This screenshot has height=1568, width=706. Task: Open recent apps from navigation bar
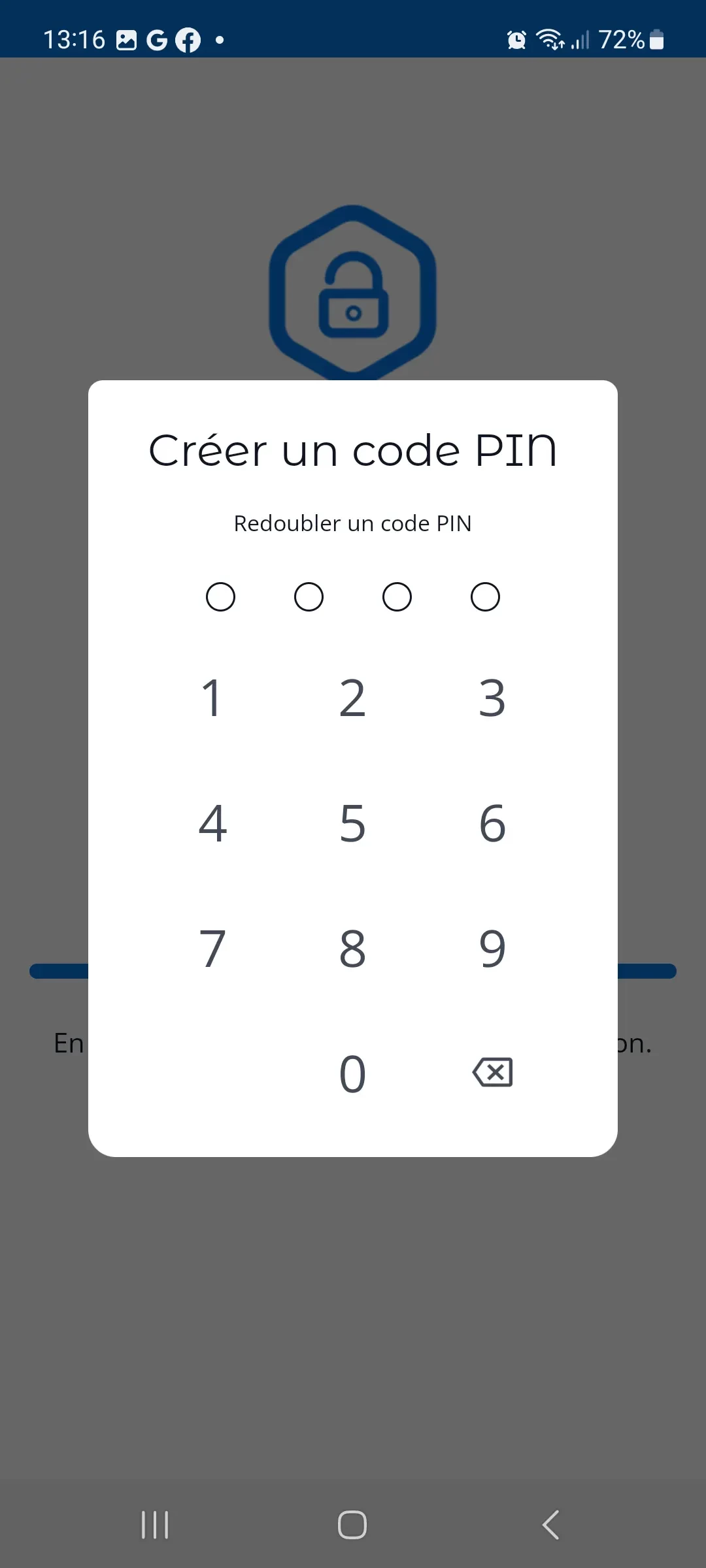click(155, 1525)
